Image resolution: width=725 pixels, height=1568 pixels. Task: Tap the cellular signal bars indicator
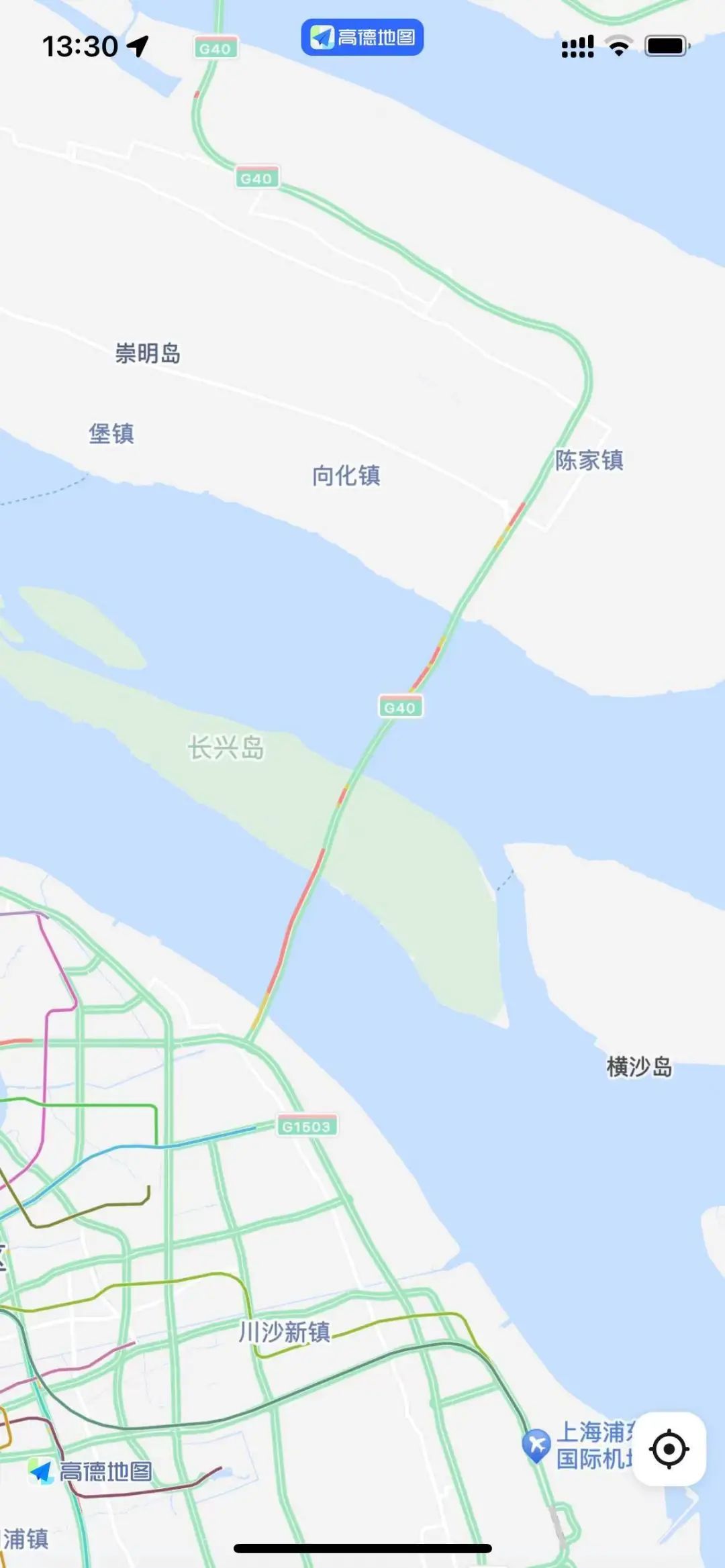(576, 46)
